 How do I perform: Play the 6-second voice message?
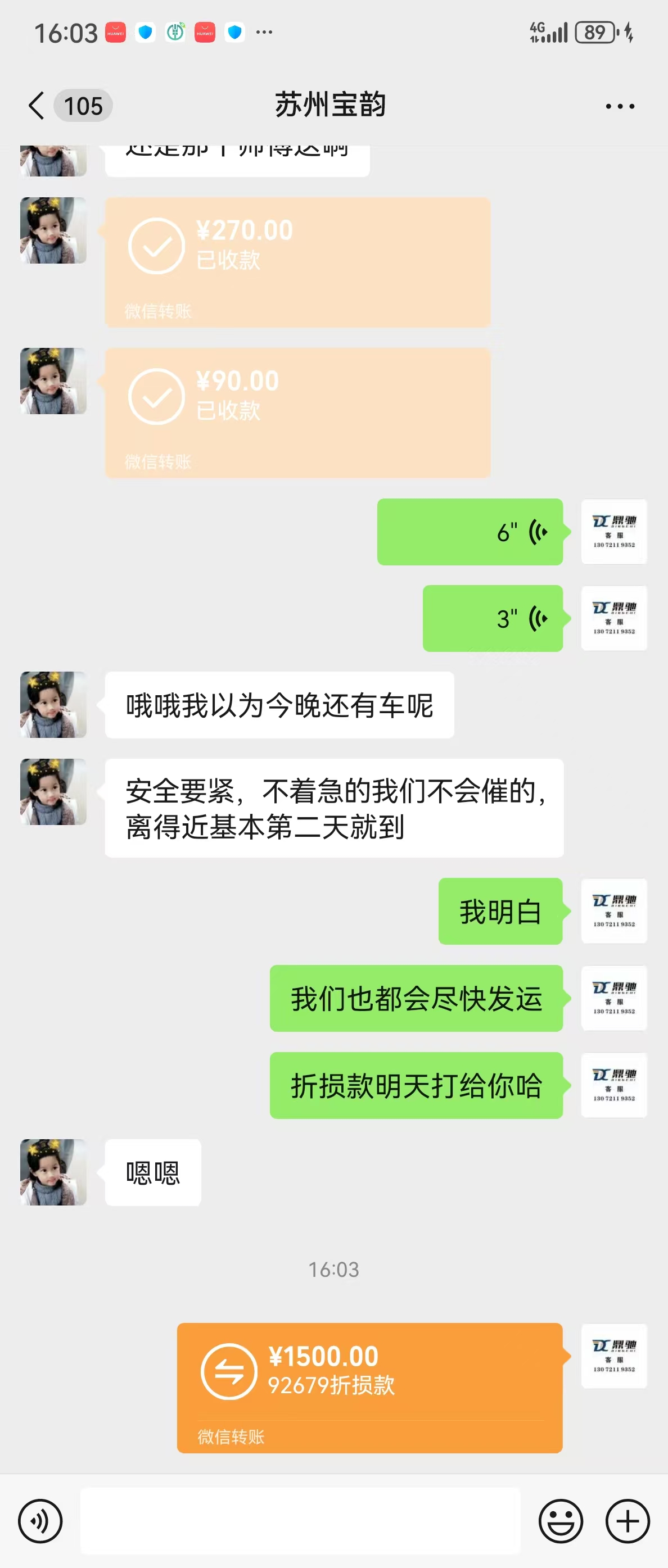coord(470,532)
